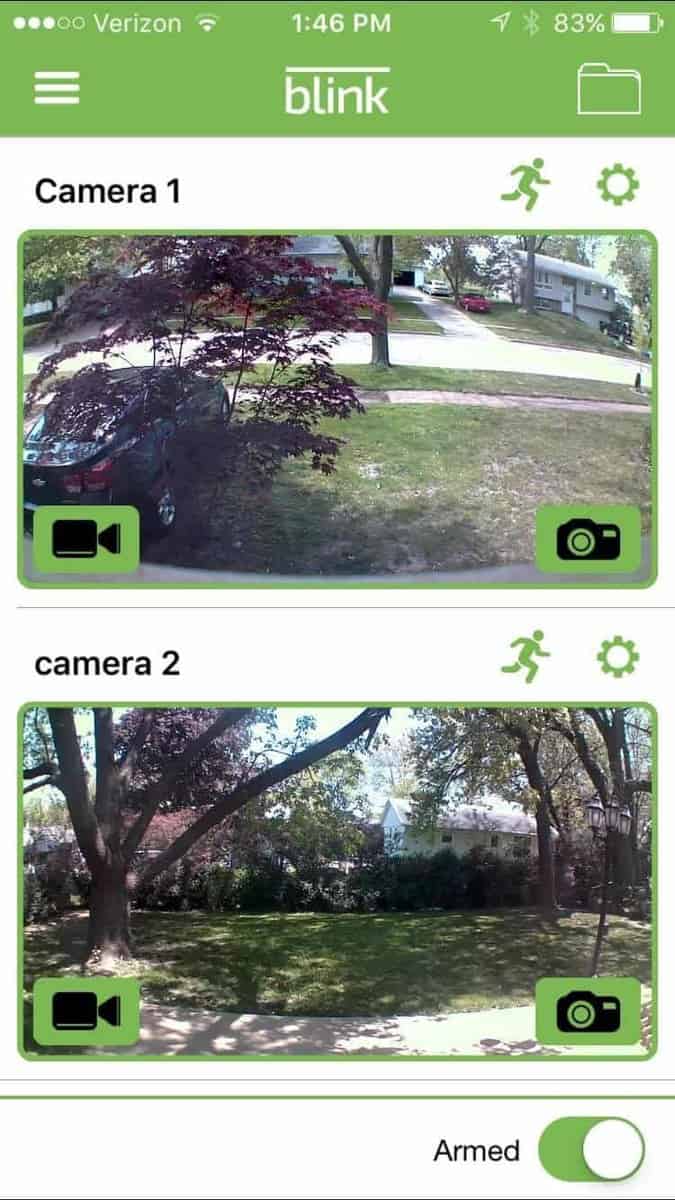Open the saved clips folder
This screenshot has height=1200, width=675.
[x=608, y=88]
